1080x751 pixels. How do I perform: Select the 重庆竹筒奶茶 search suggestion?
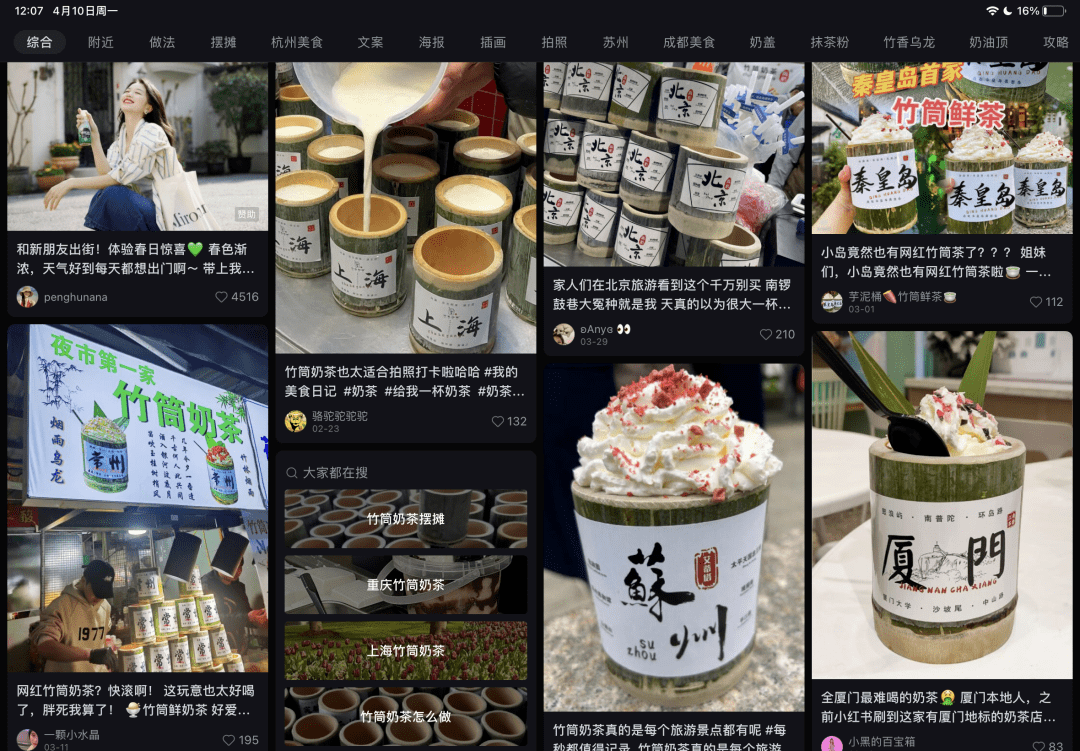point(405,585)
